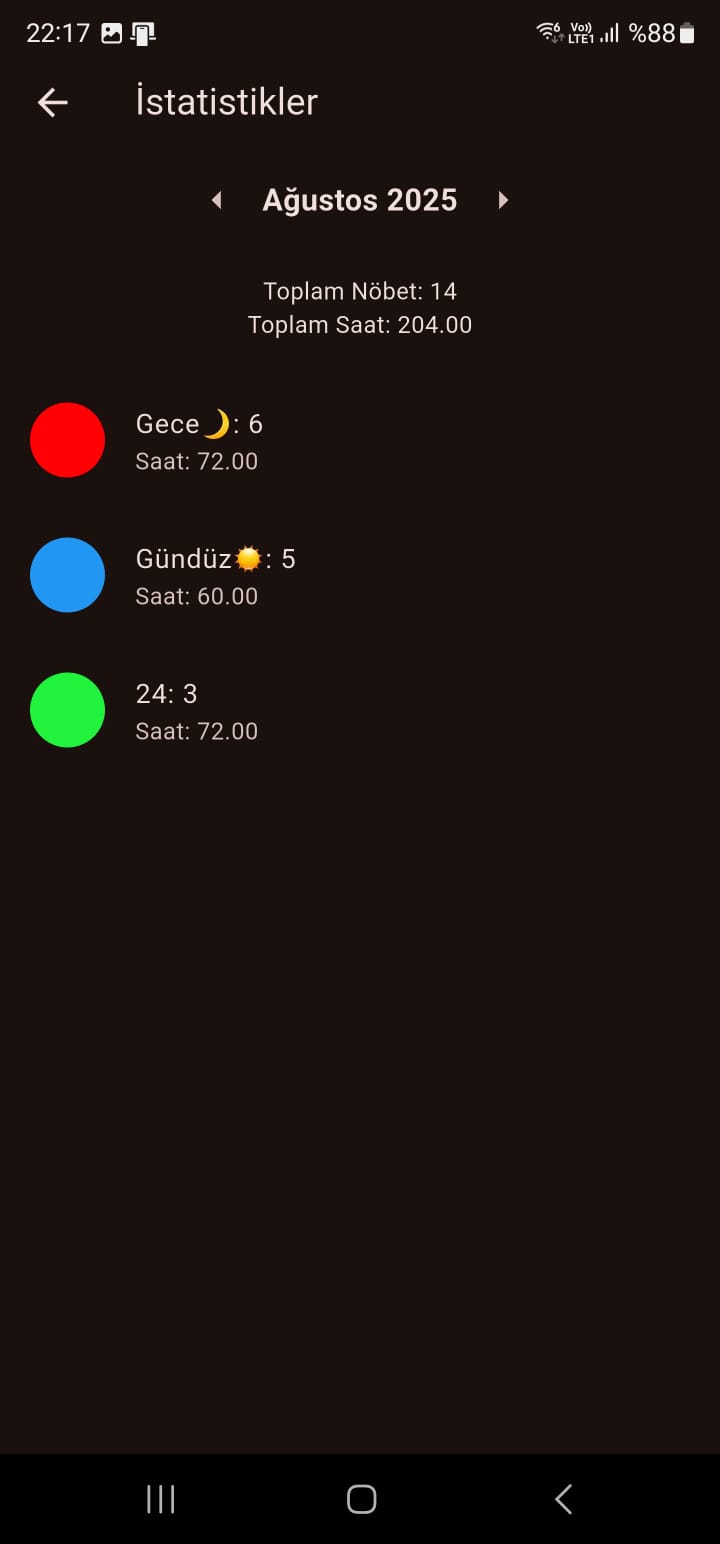Check the battery icon at %88
This screenshot has width=720, height=1544.
coord(686,33)
